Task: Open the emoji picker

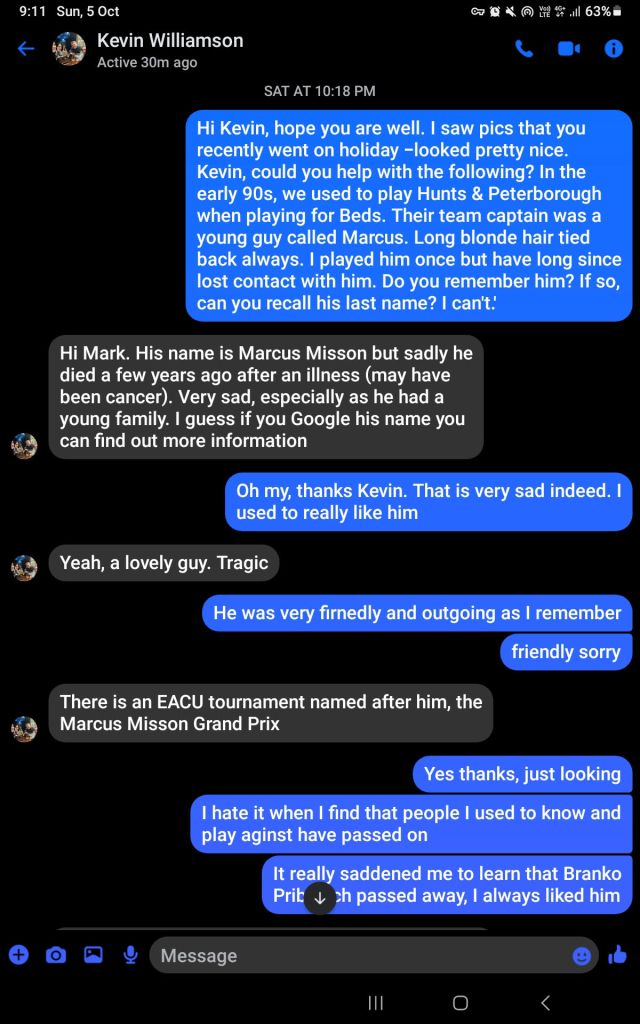Action: [581, 956]
